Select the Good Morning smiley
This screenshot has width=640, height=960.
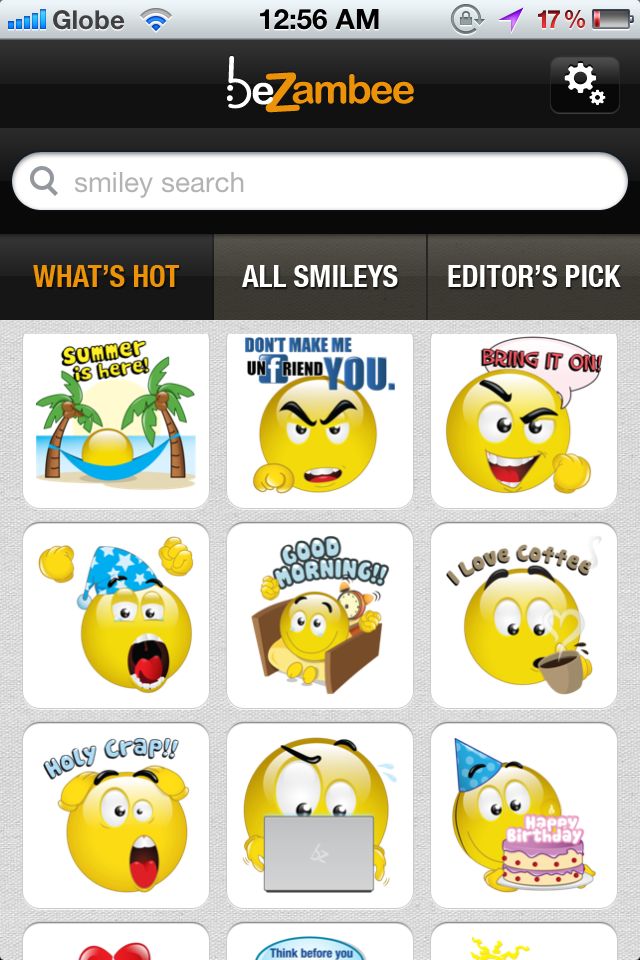(x=320, y=615)
